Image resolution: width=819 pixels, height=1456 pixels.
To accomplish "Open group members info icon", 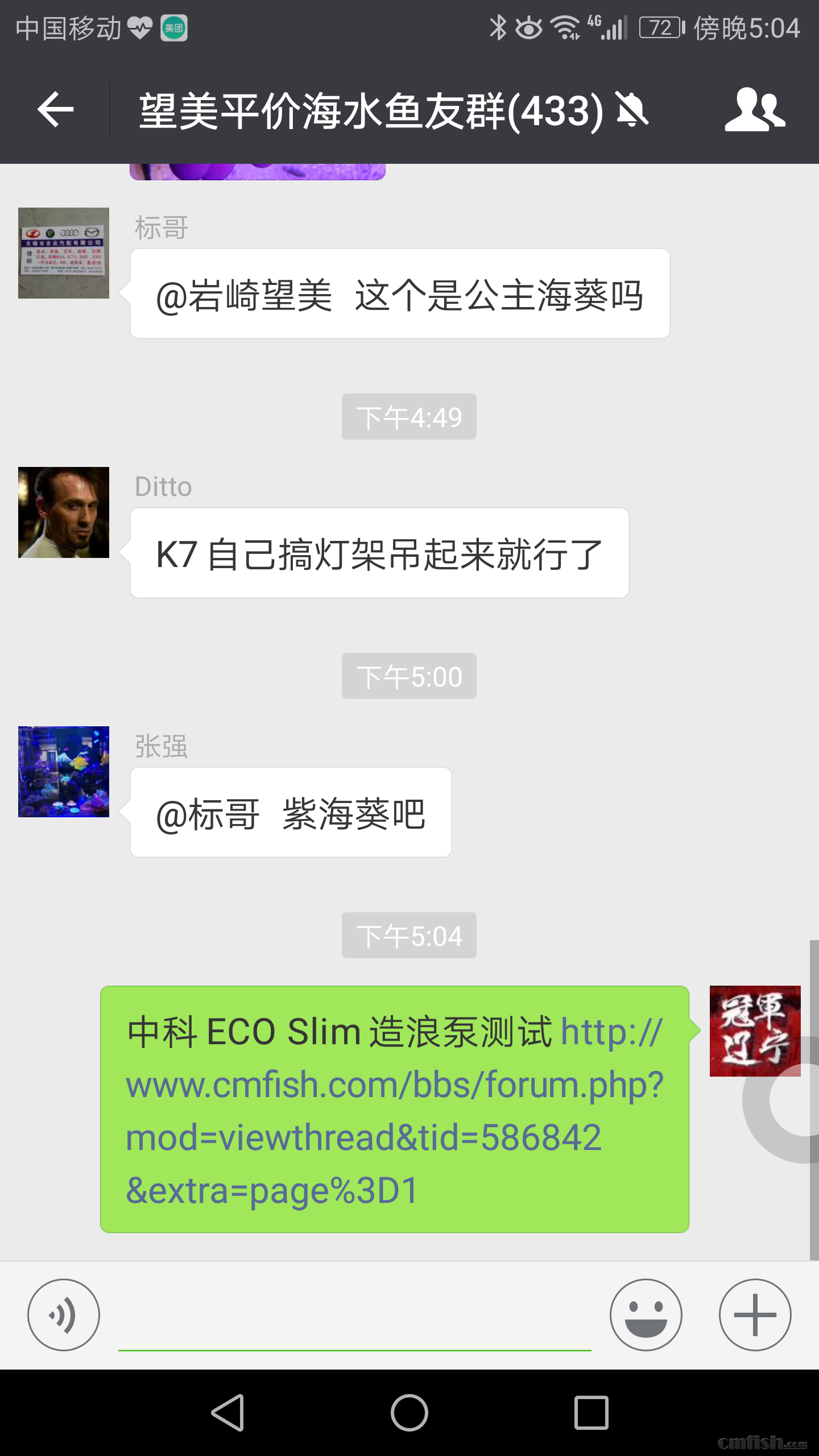I will (755, 109).
